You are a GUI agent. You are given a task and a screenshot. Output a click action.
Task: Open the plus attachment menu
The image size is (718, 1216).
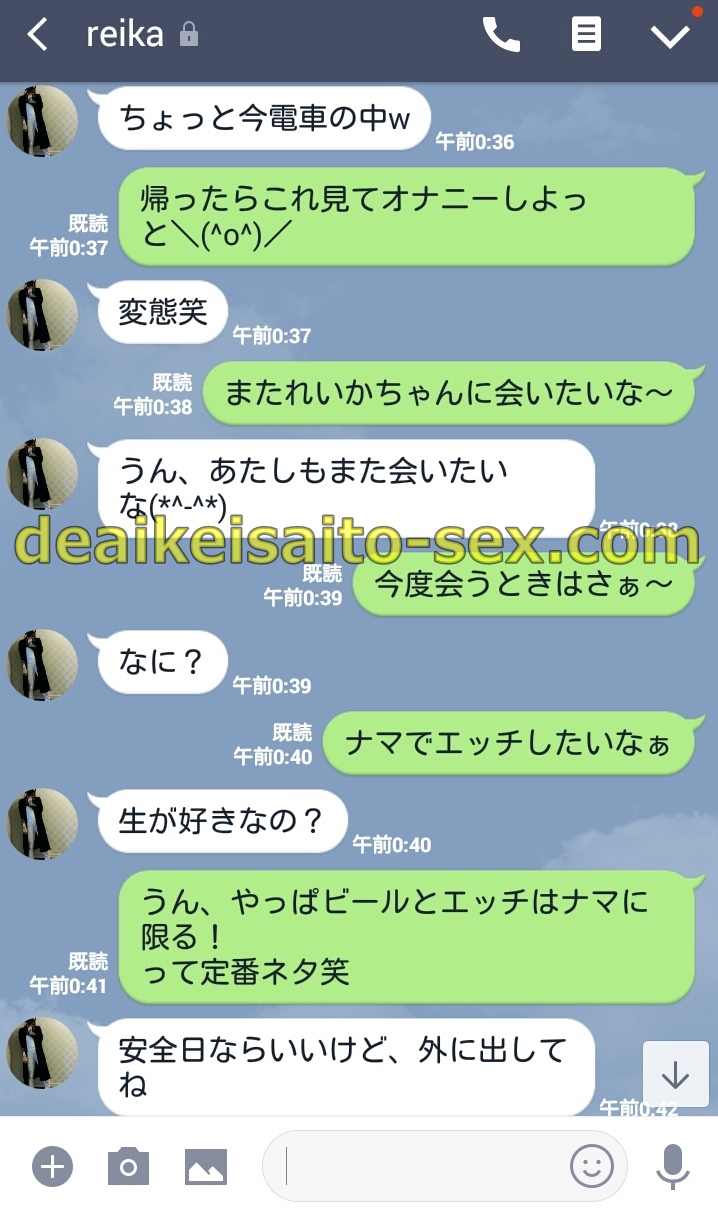coord(52,1166)
